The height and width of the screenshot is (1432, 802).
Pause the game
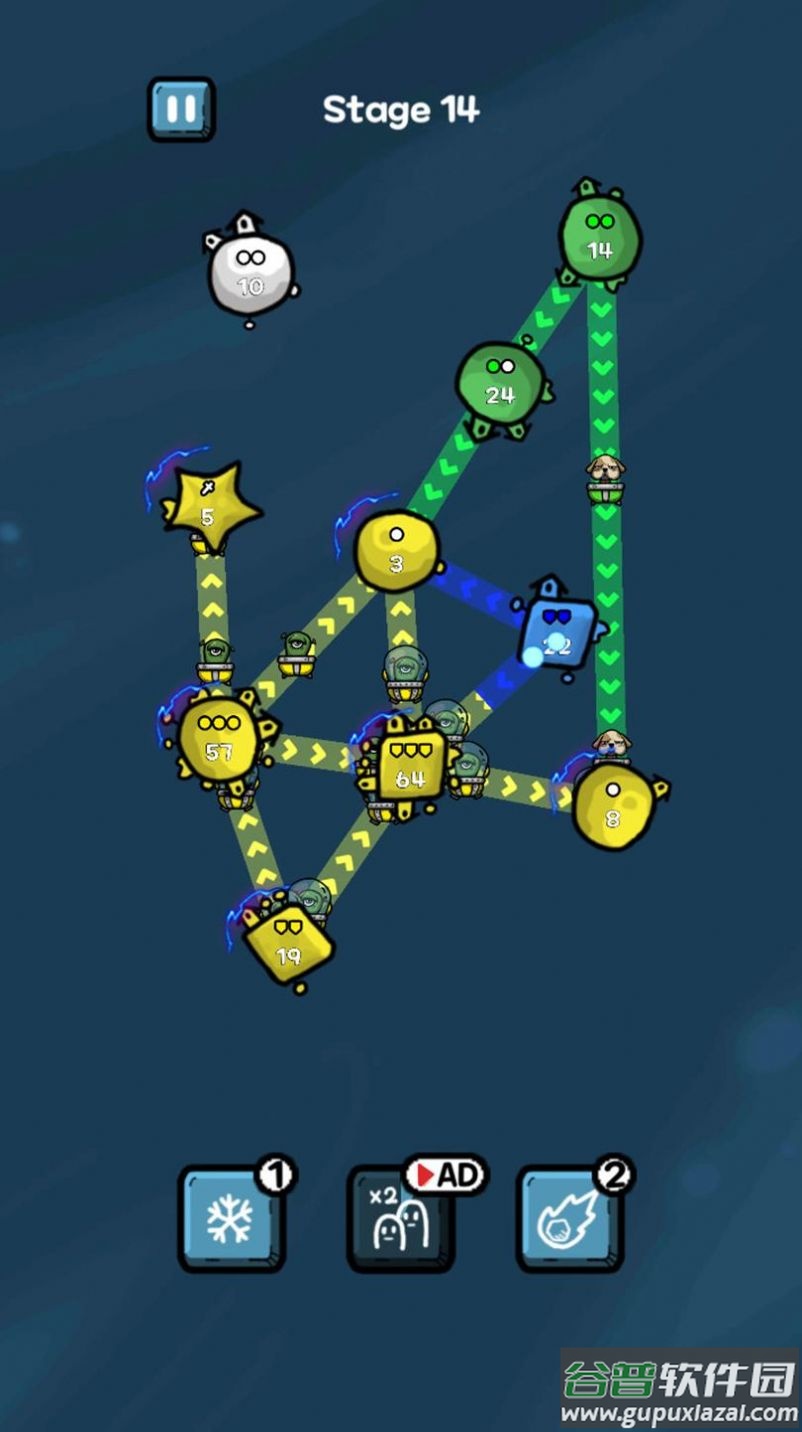(182, 108)
